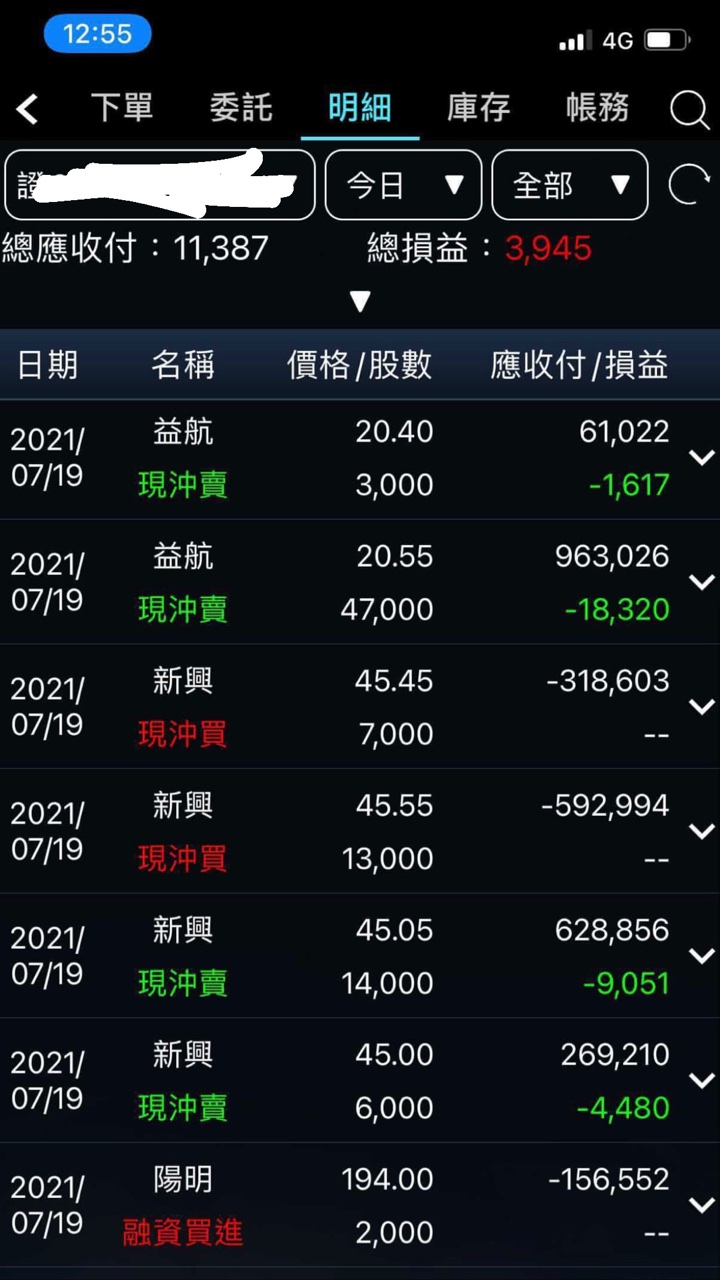Viewport: 720px width, 1280px height.
Task: Expand the 新興 row priced at 45.45
Action: 702,707
